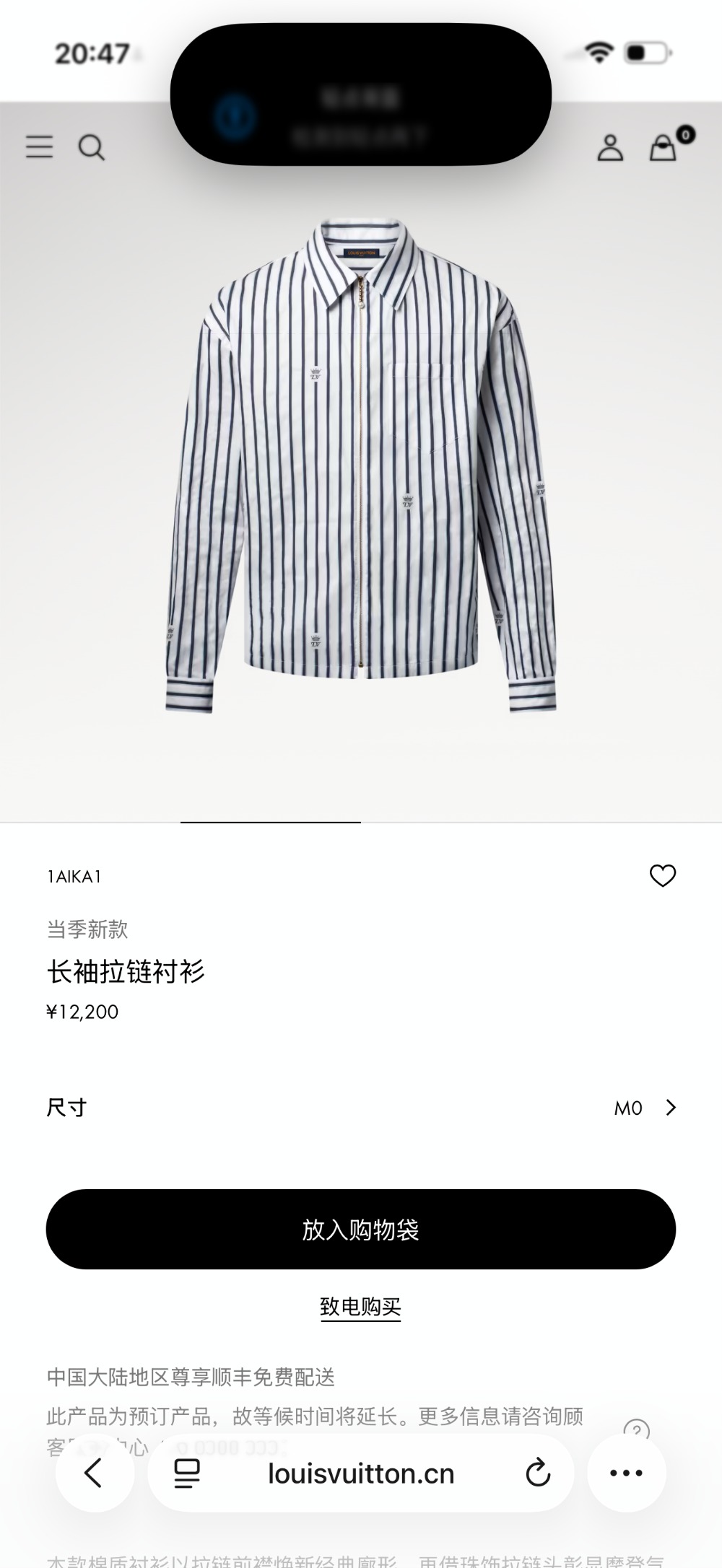Reload the current page
The image size is (722, 1568).
(x=538, y=1473)
